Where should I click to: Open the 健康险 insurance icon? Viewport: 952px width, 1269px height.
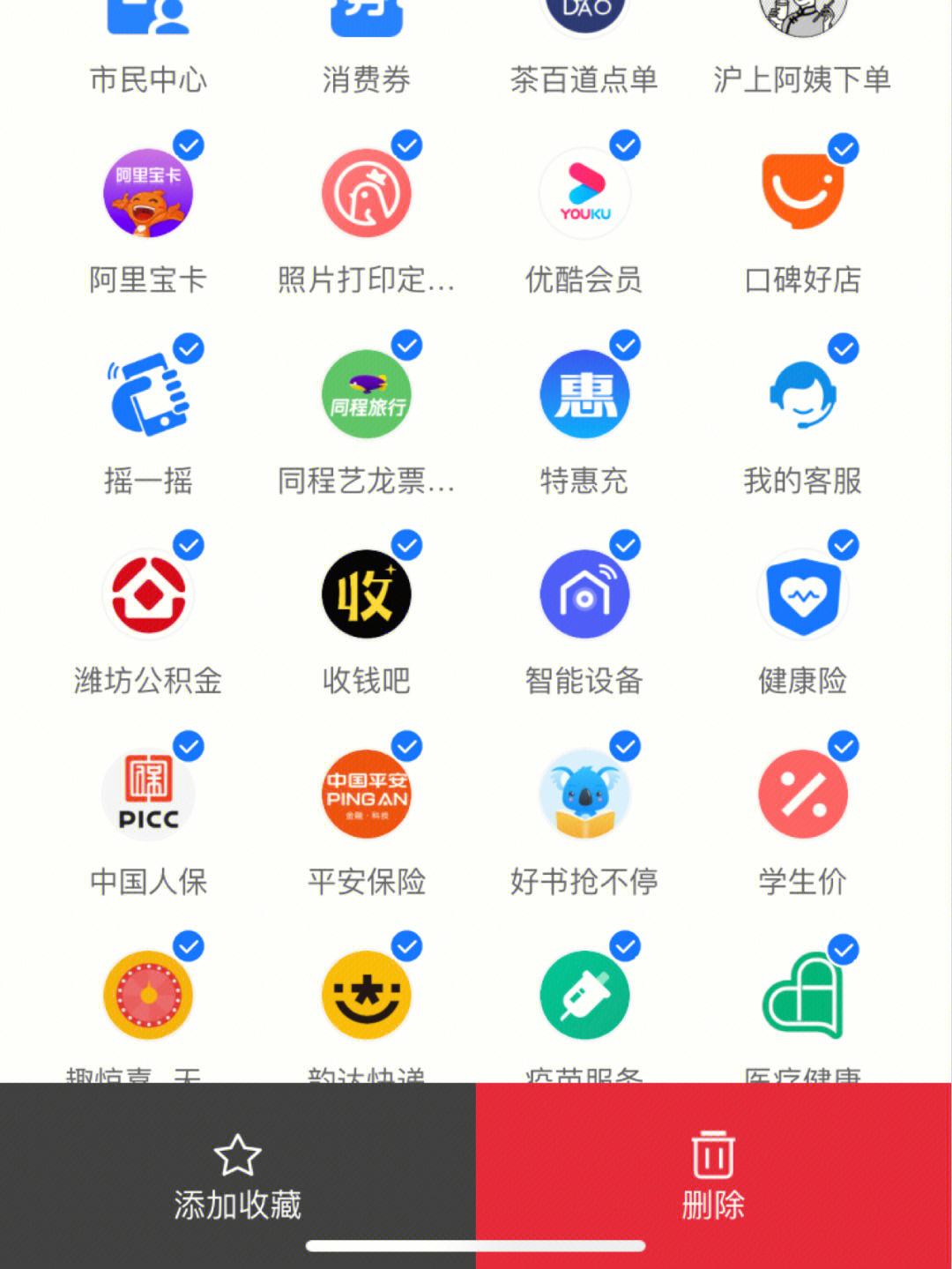[802, 593]
